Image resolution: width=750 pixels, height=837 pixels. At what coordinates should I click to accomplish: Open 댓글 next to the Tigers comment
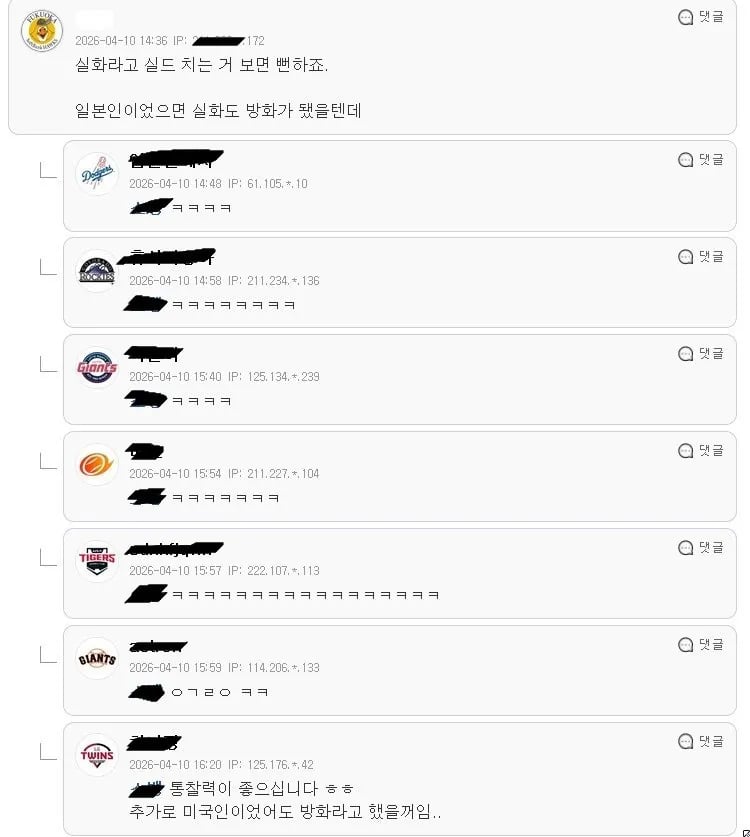click(x=702, y=548)
